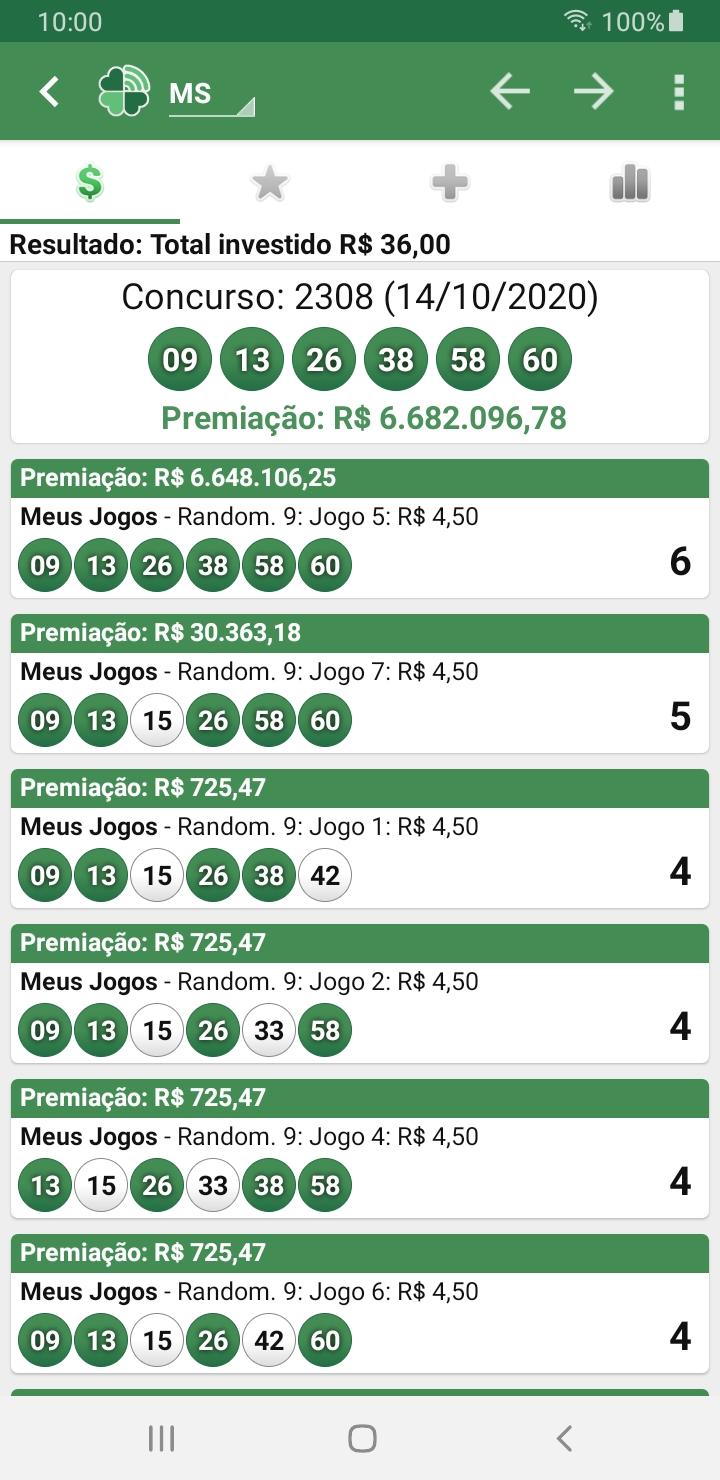The width and height of the screenshot is (720, 1480).
Task: Switch to the bar chart statistics tab
Action: pos(630,183)
